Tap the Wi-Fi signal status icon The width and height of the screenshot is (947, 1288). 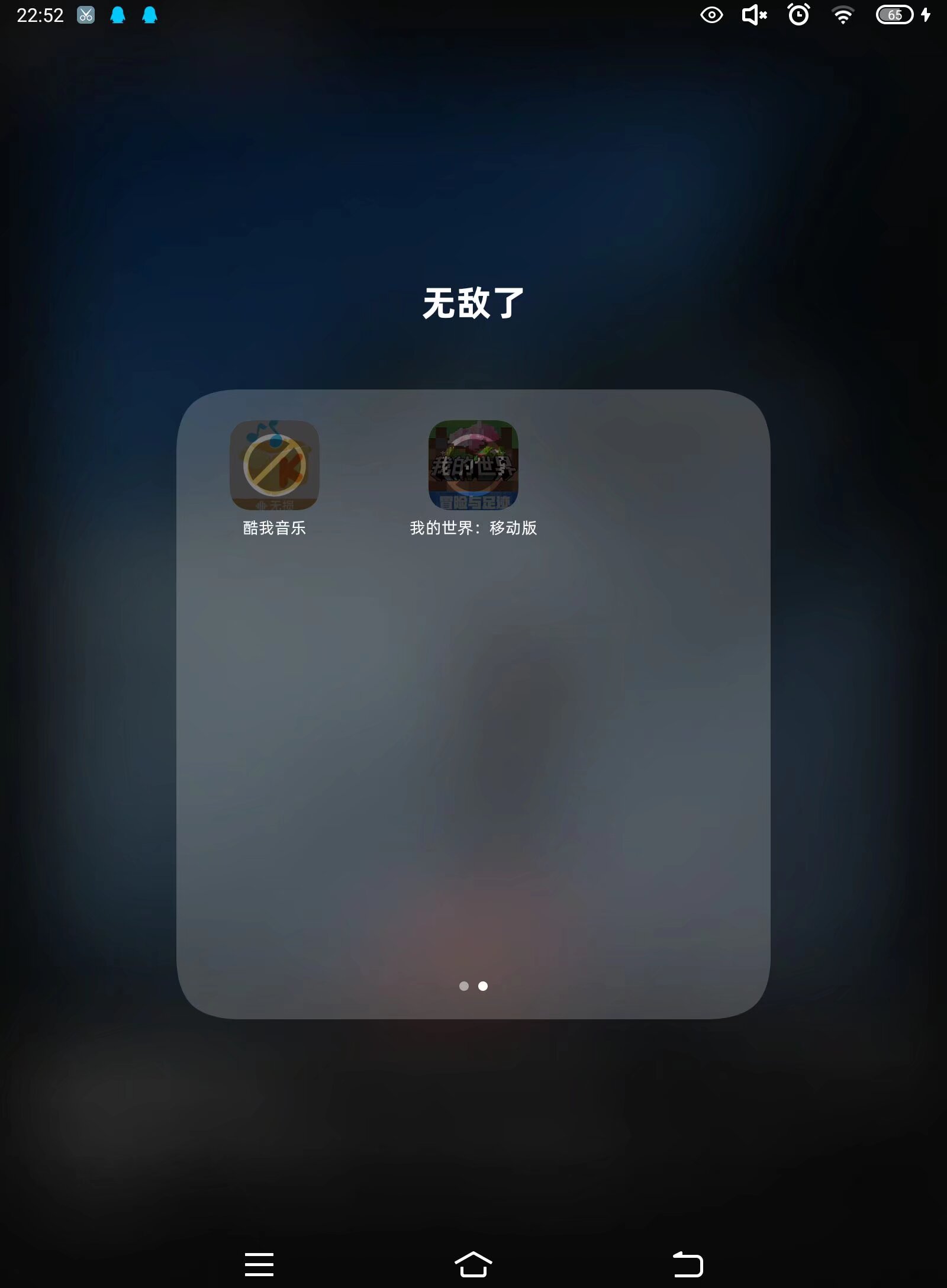click(x=843, y=15)
